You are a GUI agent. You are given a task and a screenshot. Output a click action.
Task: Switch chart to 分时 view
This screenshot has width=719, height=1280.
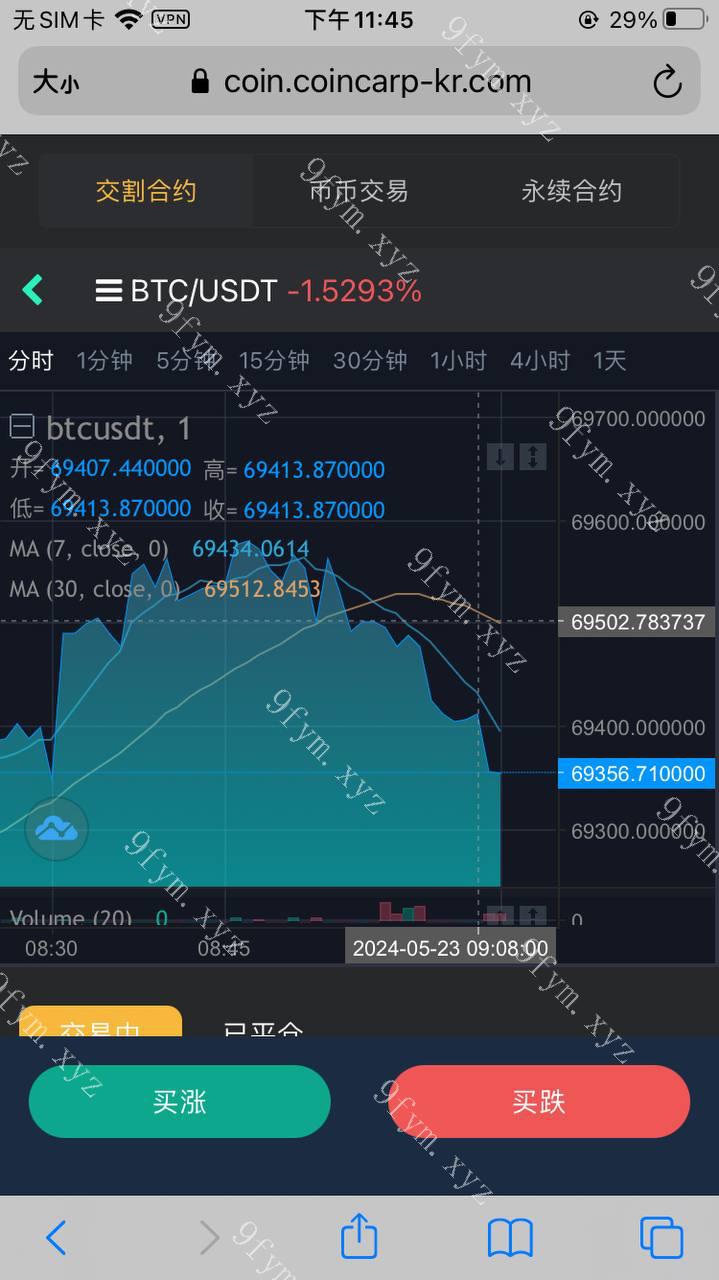(x=31, y=361)
